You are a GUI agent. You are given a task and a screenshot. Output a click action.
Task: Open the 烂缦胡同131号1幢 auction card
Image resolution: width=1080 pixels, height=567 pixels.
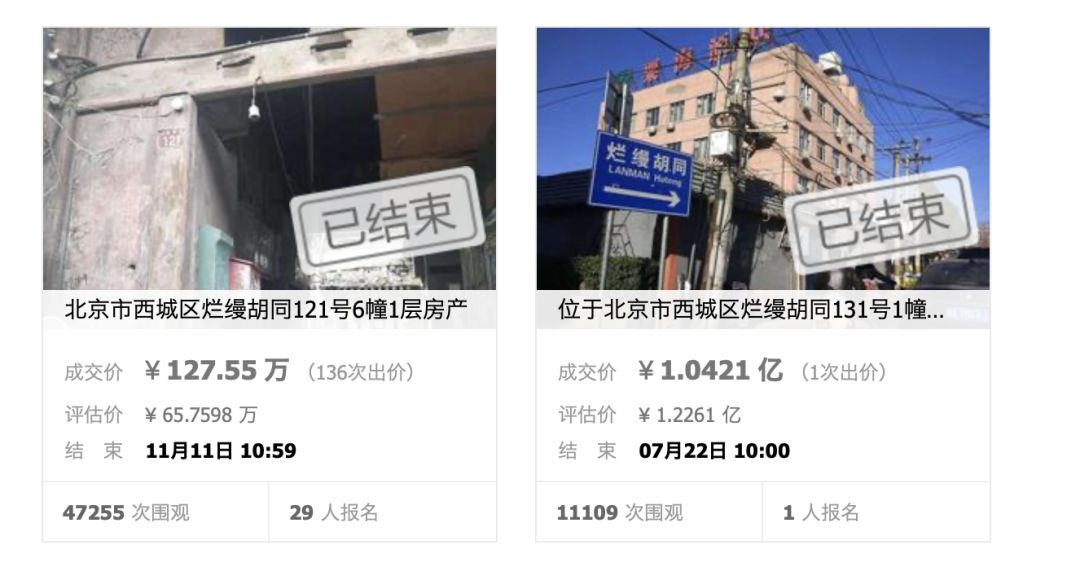click(x=751, y=310)
